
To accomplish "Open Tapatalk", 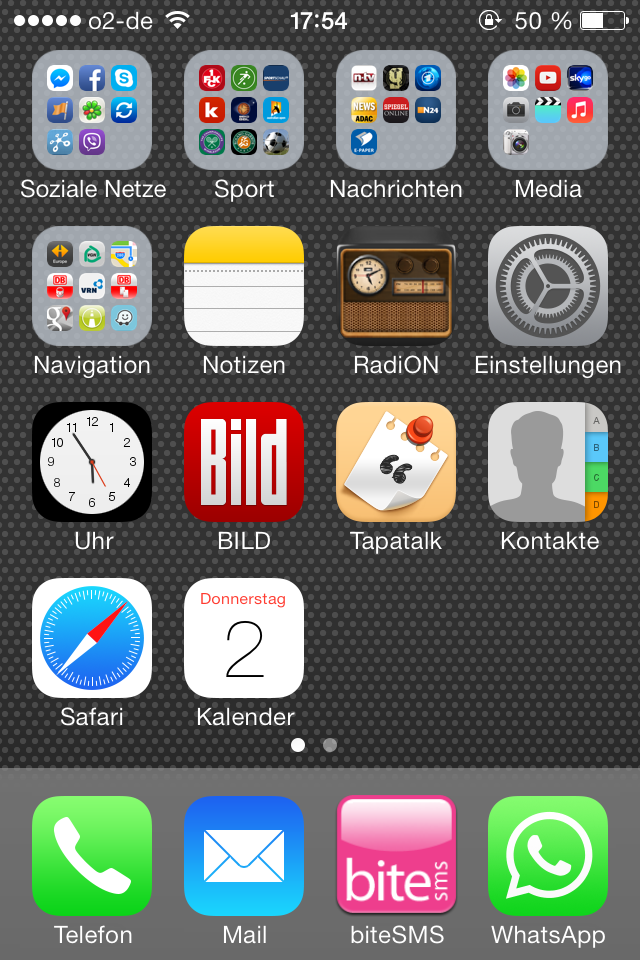I will point(396,462).
